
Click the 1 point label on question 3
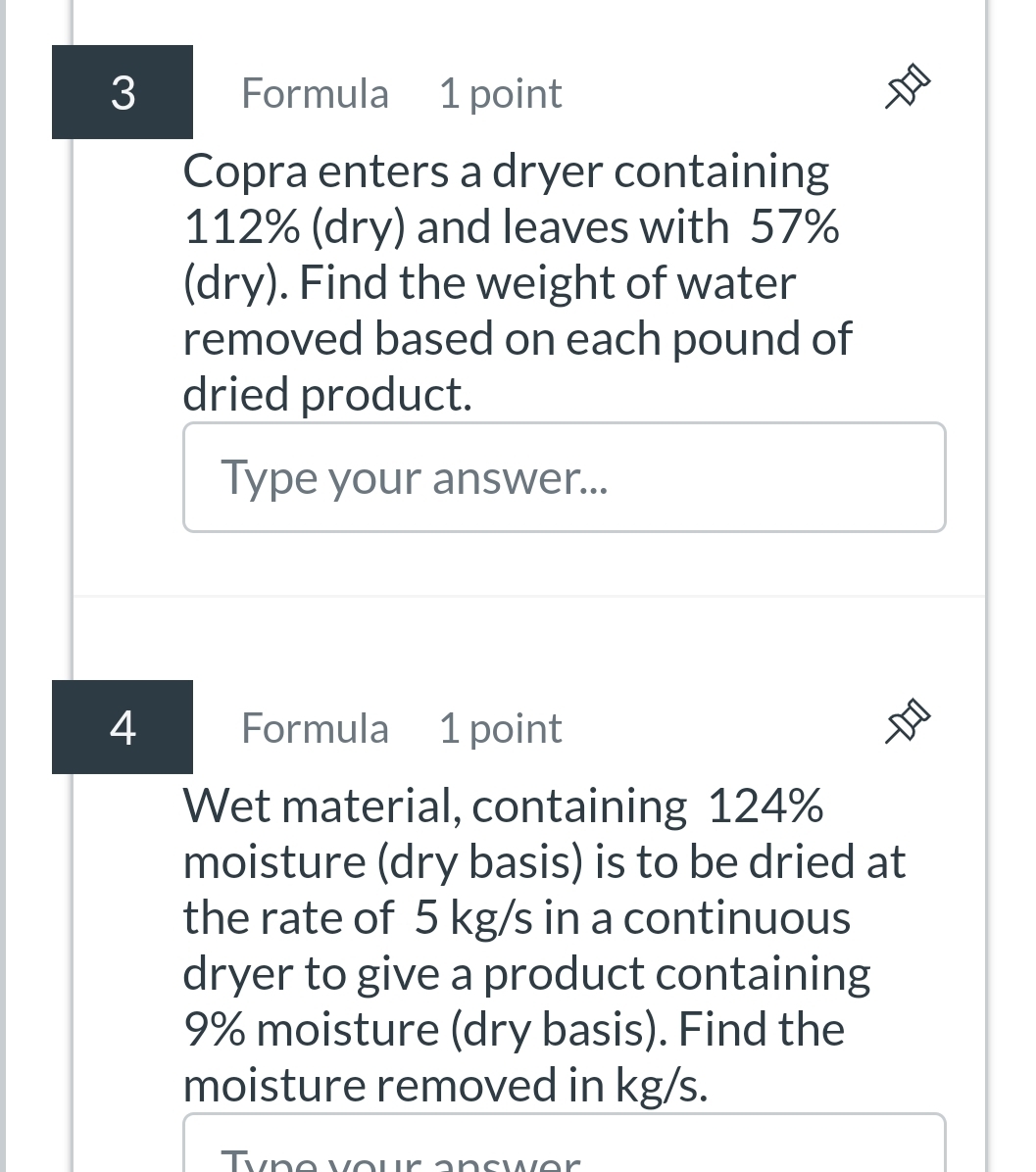500,93
